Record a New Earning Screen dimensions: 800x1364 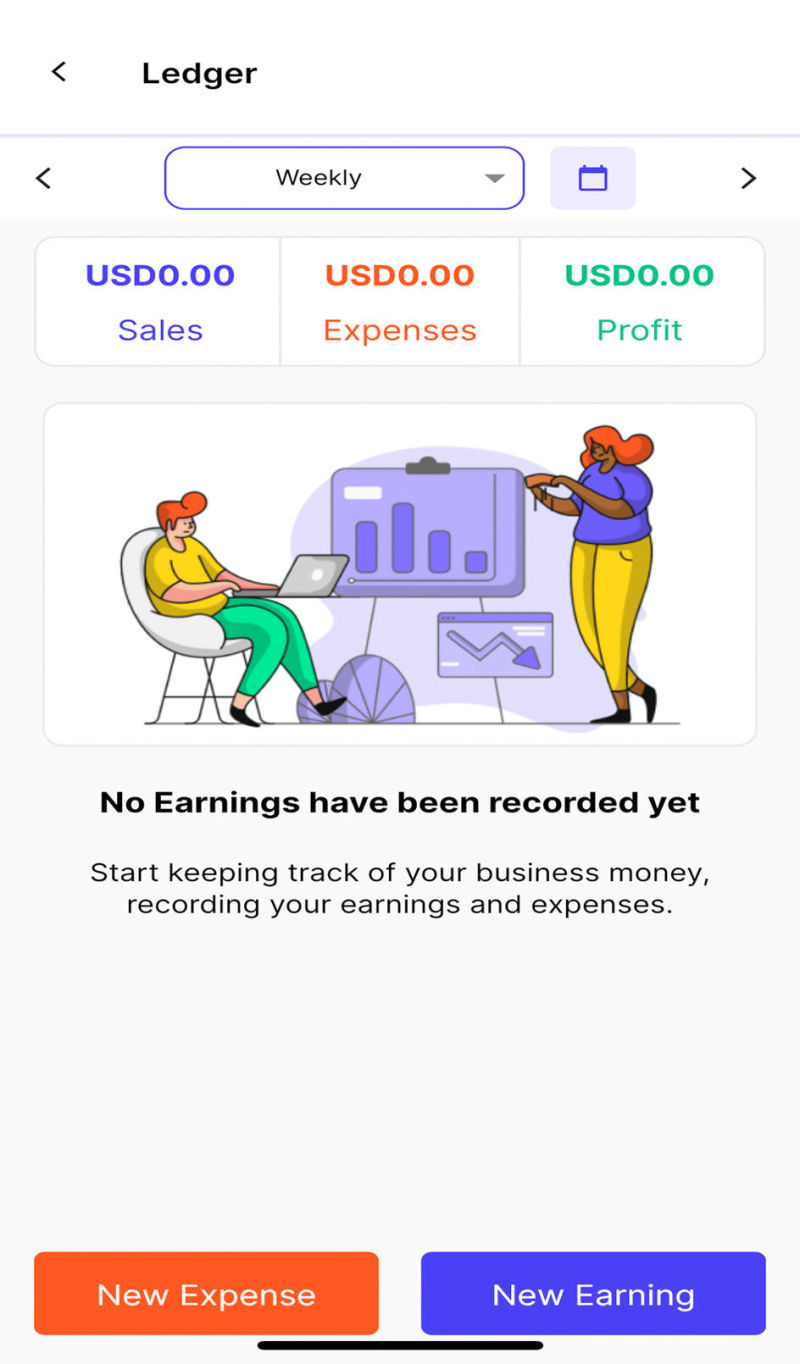click(593, 1294)
